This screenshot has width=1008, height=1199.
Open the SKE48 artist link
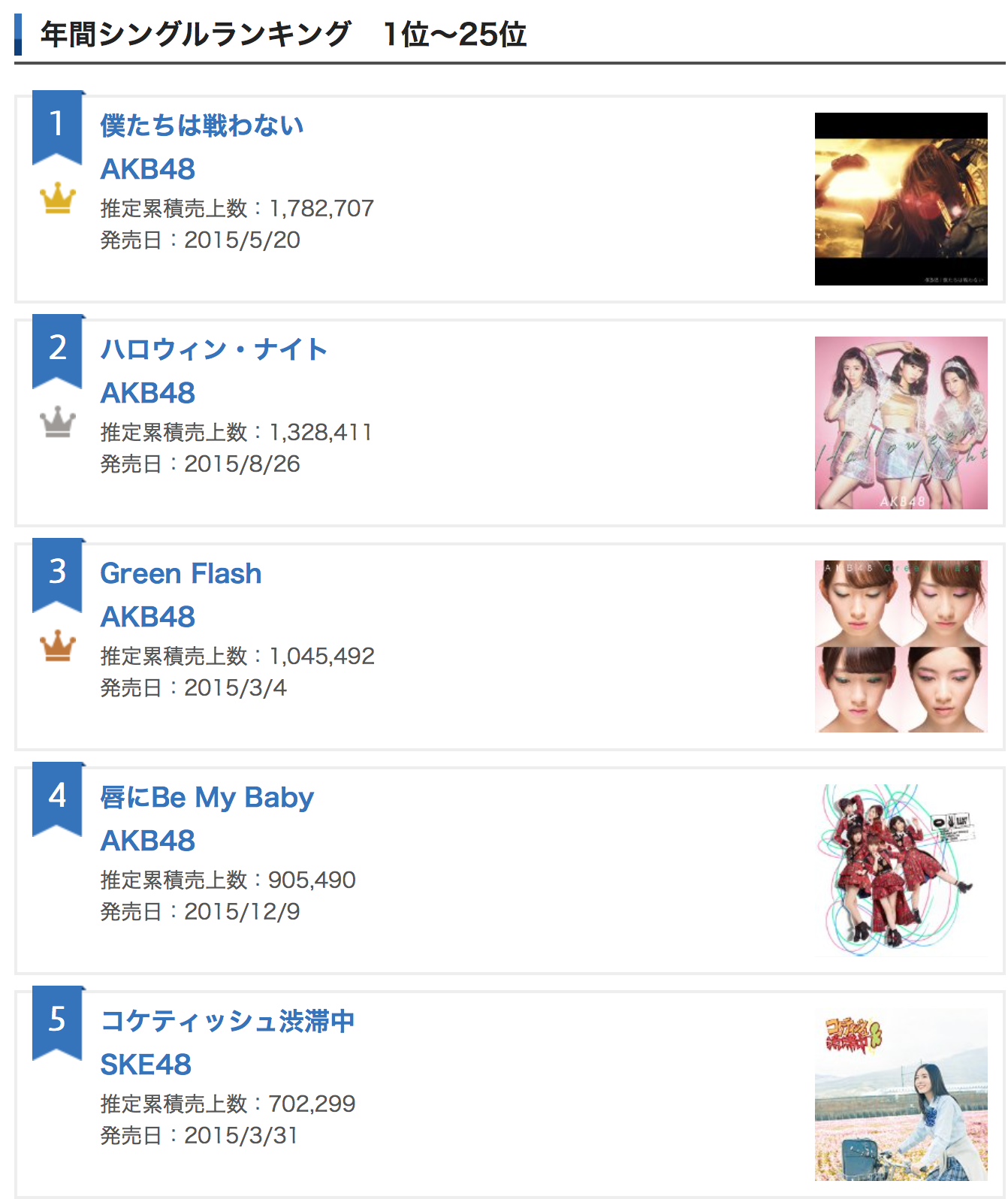(x=146, y=1065)
